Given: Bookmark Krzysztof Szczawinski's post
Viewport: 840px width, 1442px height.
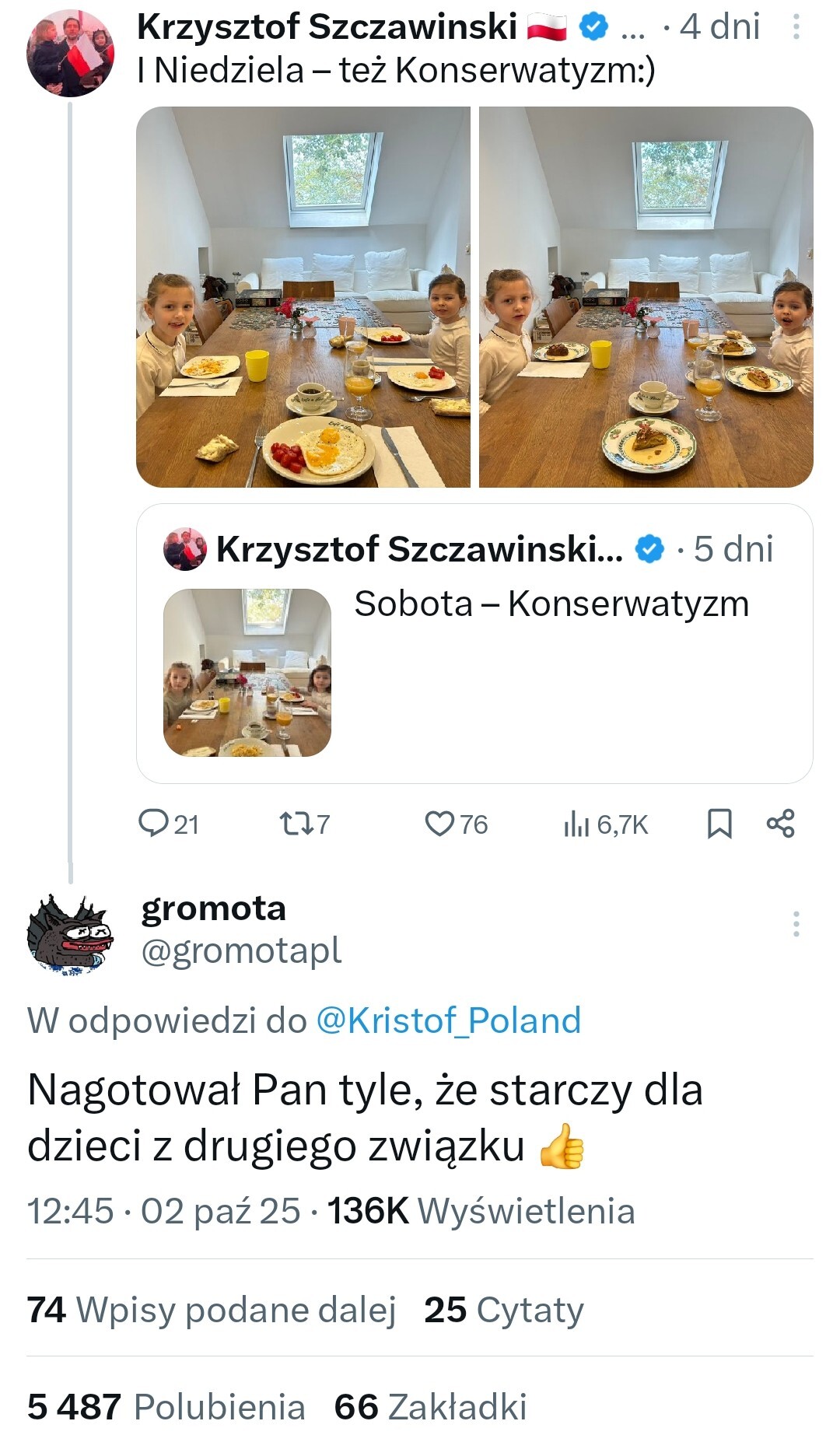Looking at the screenshot, I should click(719, 824).
